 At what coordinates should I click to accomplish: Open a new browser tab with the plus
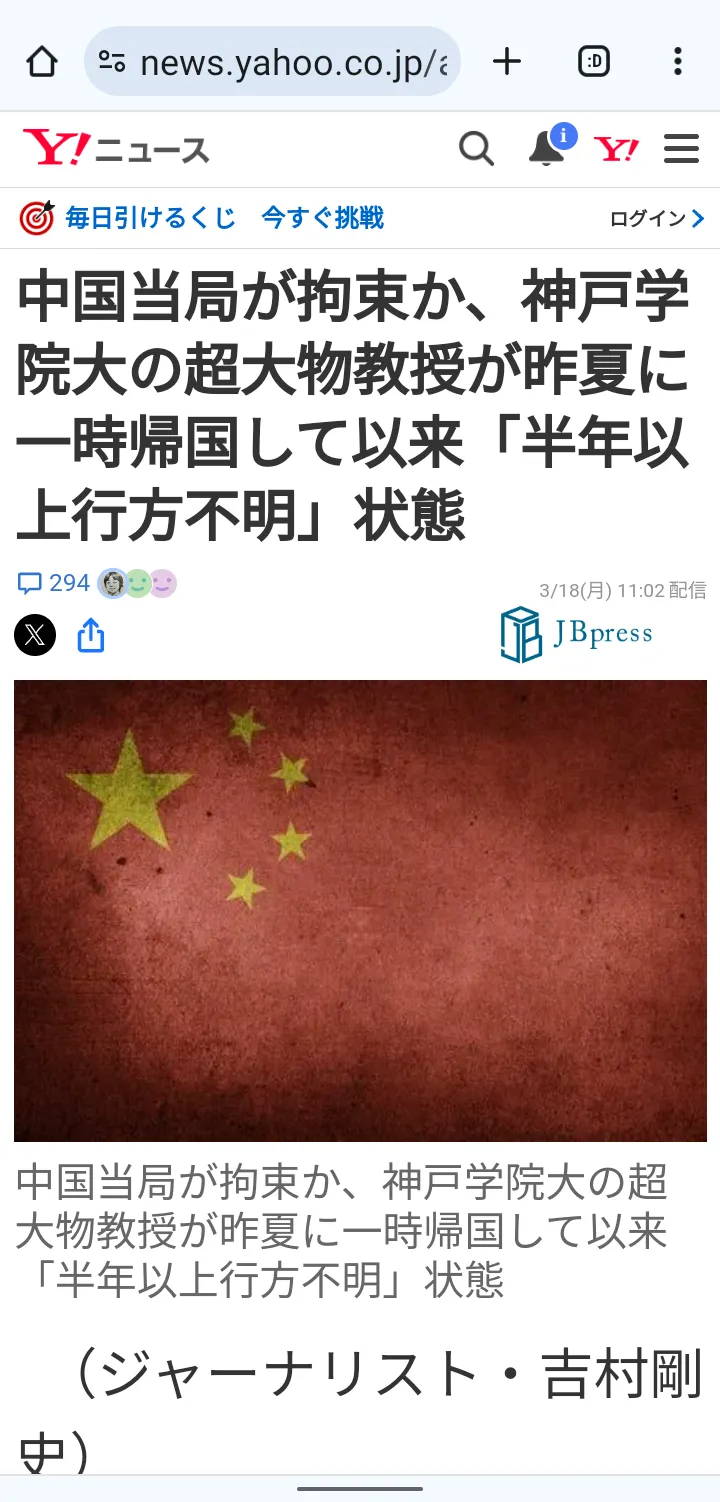pyautogui.click(x=507, y=61)
